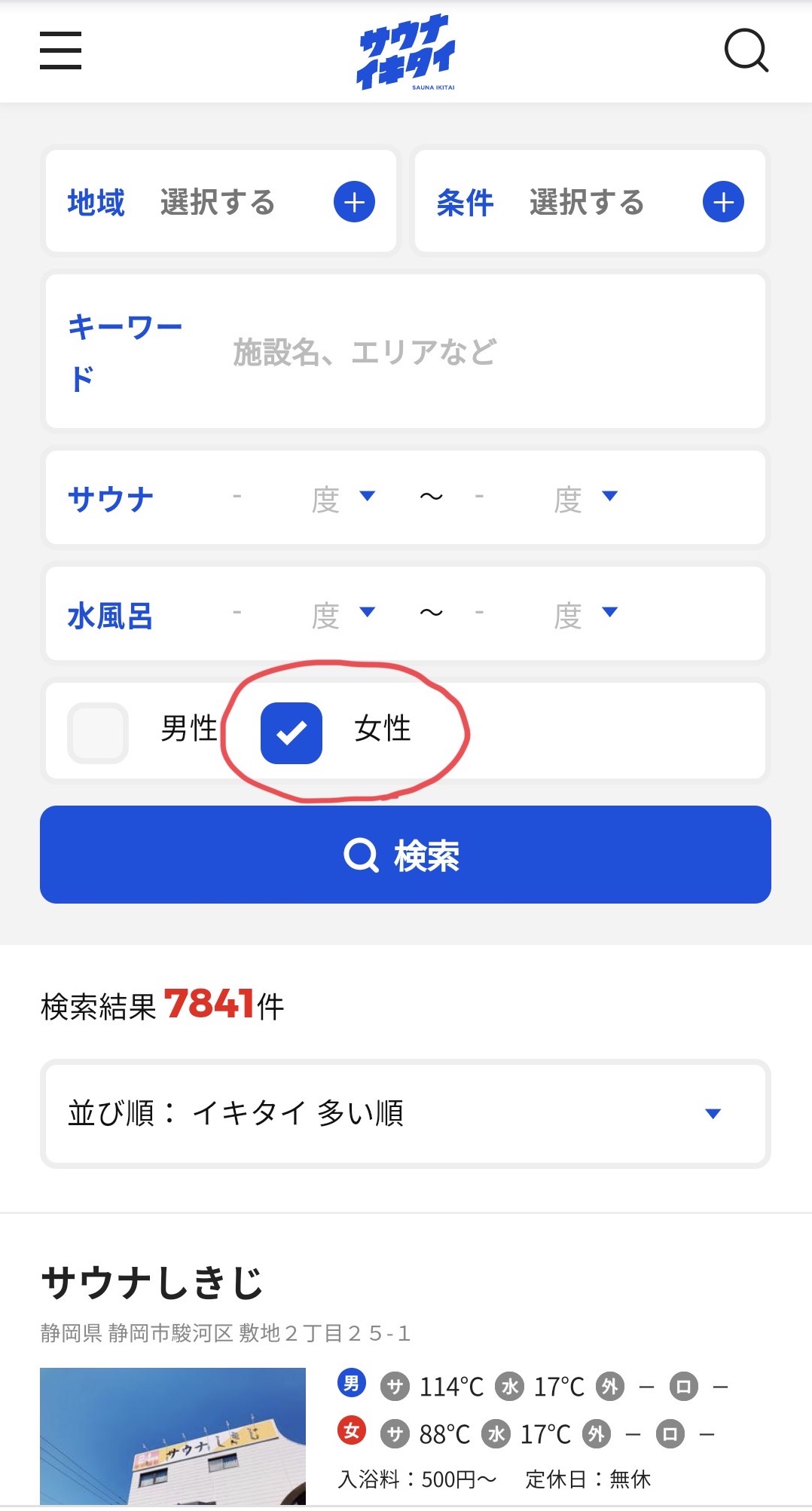Click the 女 gender badge for サウナしきじ
Image resolution: width=812 pixels, height=1511 pixels.
pyautogui.click(x=351, y=1430)
